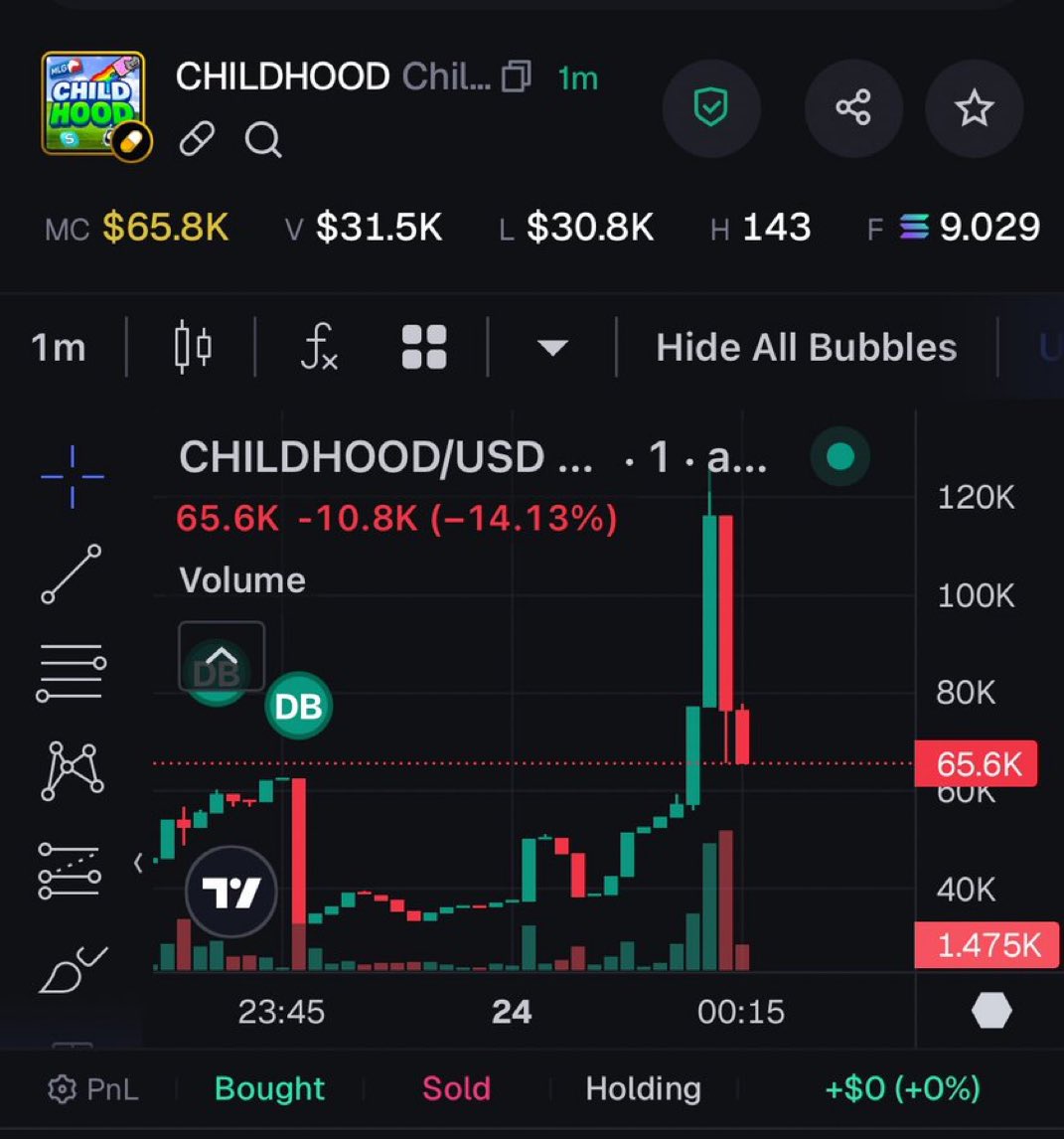This screenshot has height=1139, width=1064.
Task: Tap Hide All Bubbles
Action: click(806, 348)
